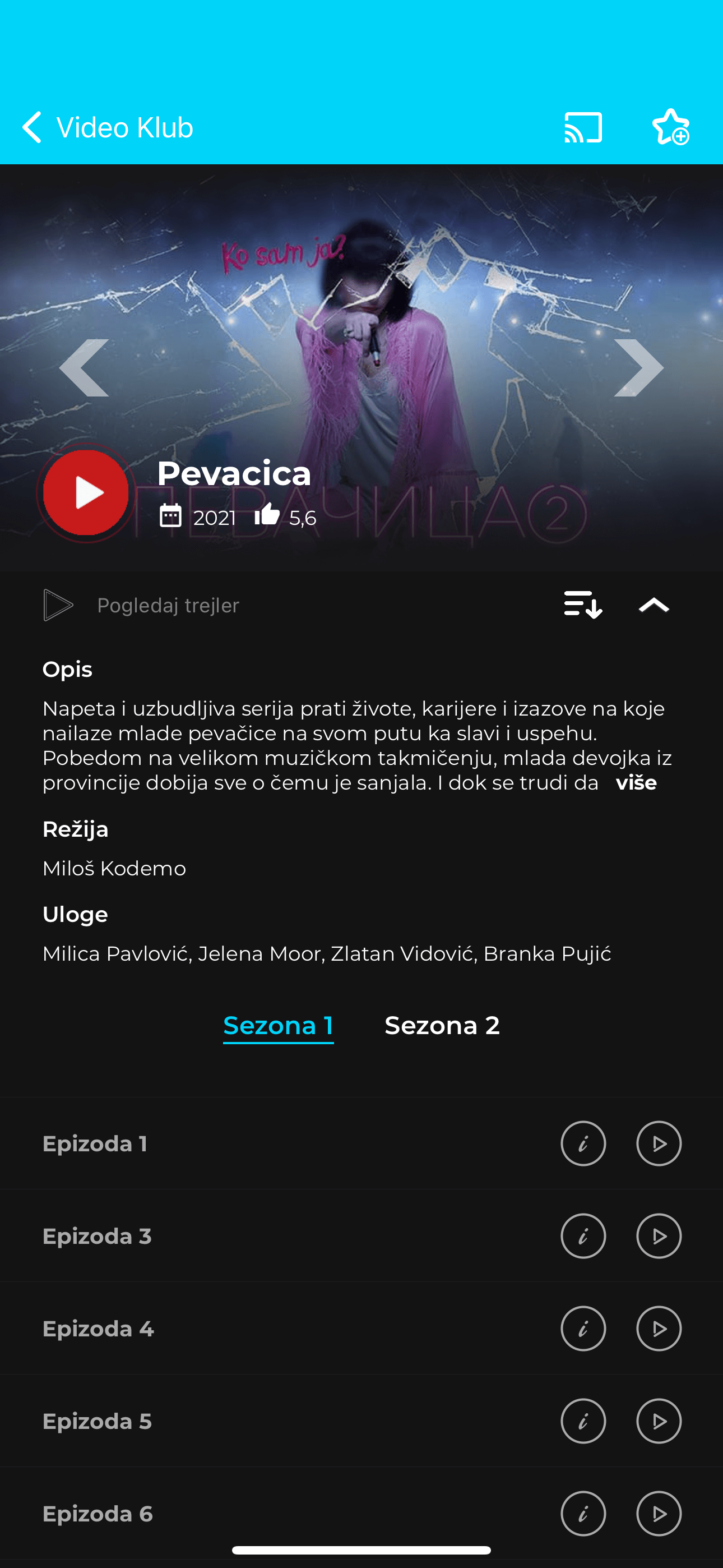Open info for Epizoda 6

[x=583, y=1514]
